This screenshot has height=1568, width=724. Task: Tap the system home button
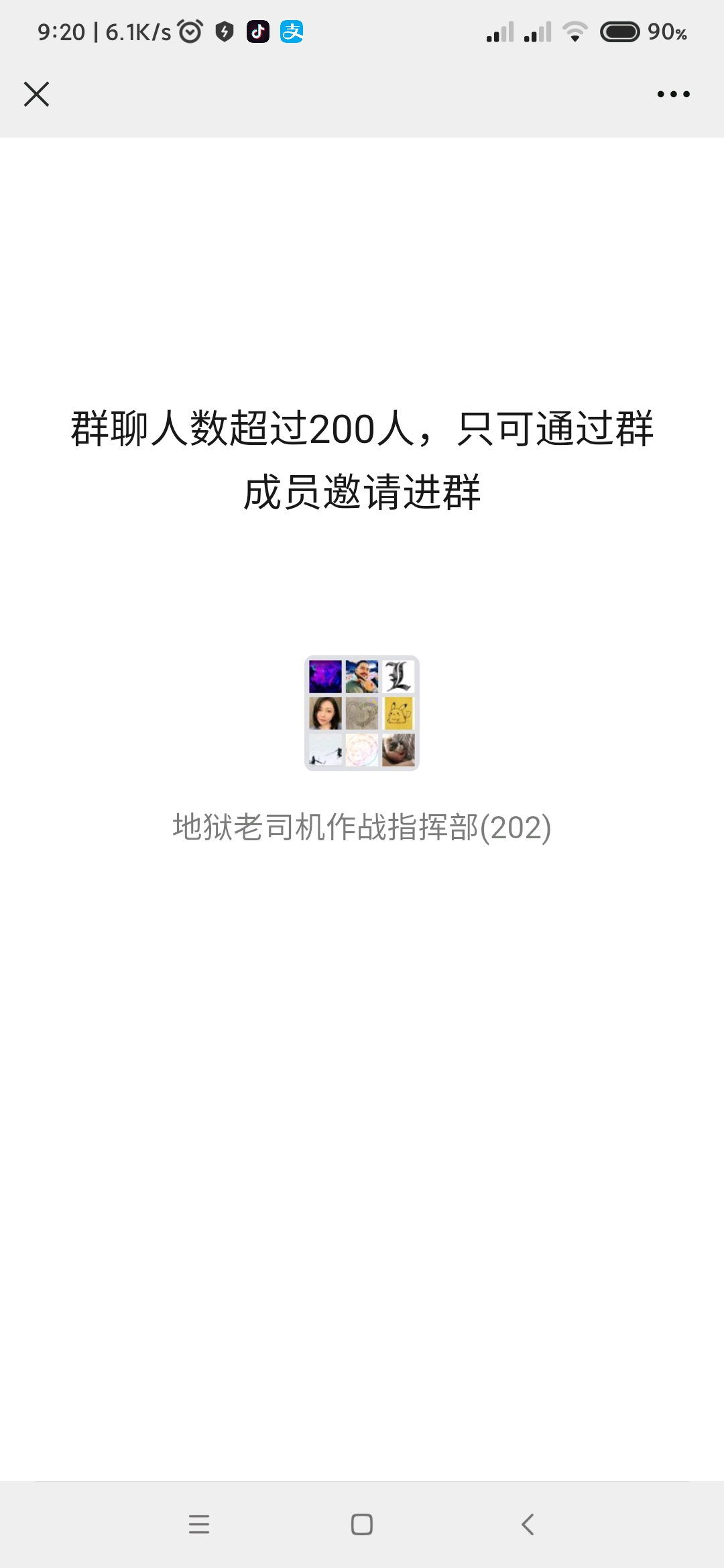click(x=362, y=1524)
